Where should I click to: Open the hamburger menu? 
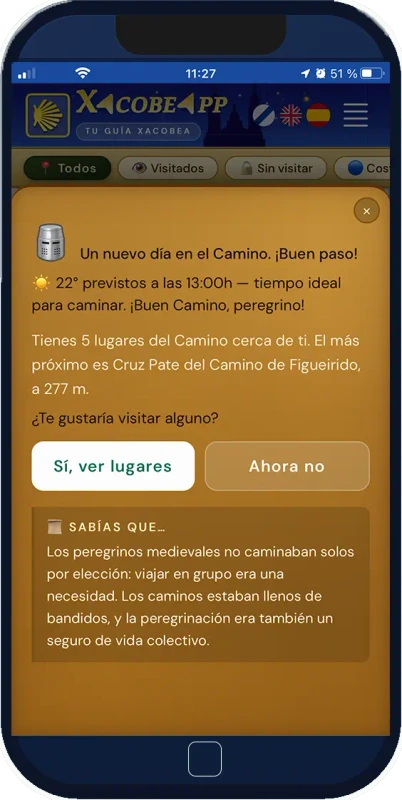pos(356,115)
